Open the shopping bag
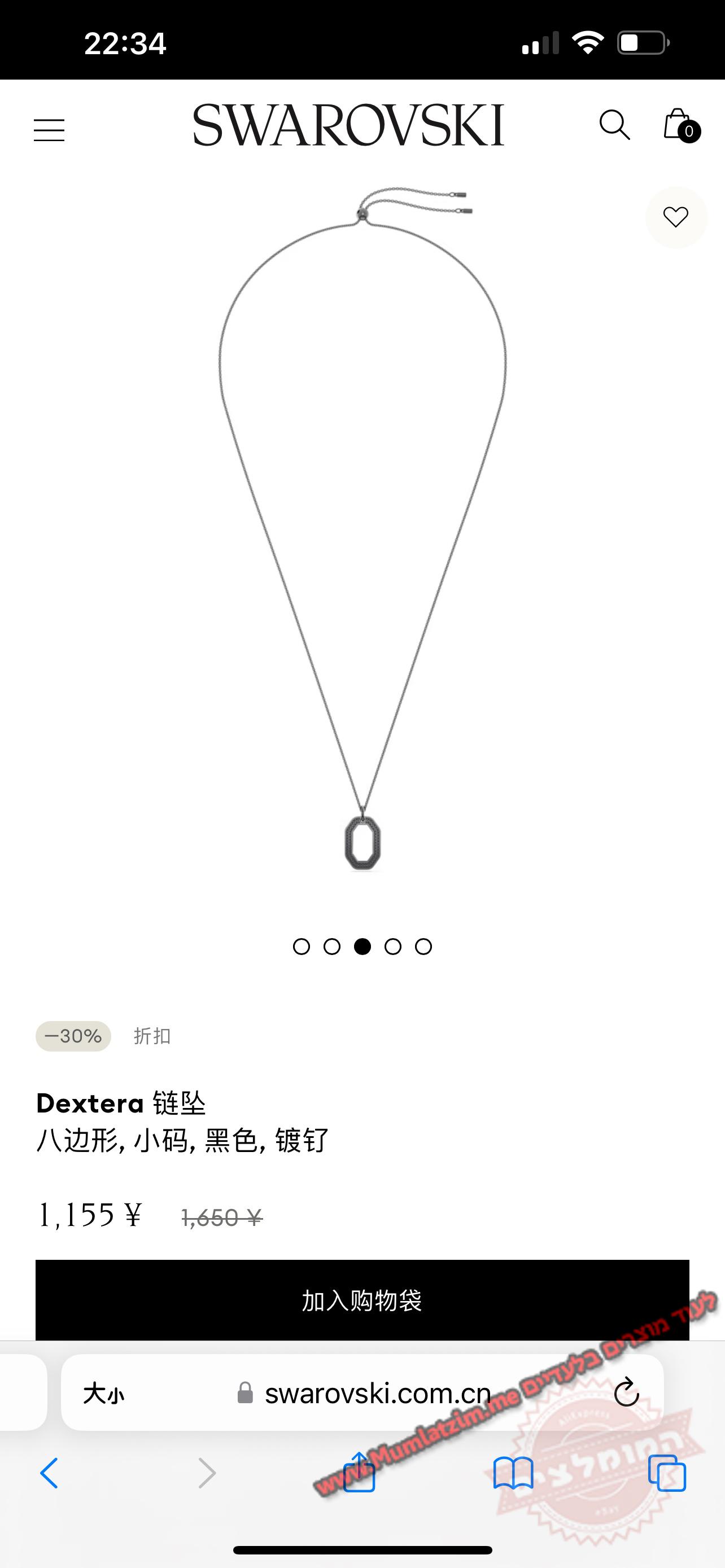This screenshot has width=725, height=1568. tap(679, 125)
